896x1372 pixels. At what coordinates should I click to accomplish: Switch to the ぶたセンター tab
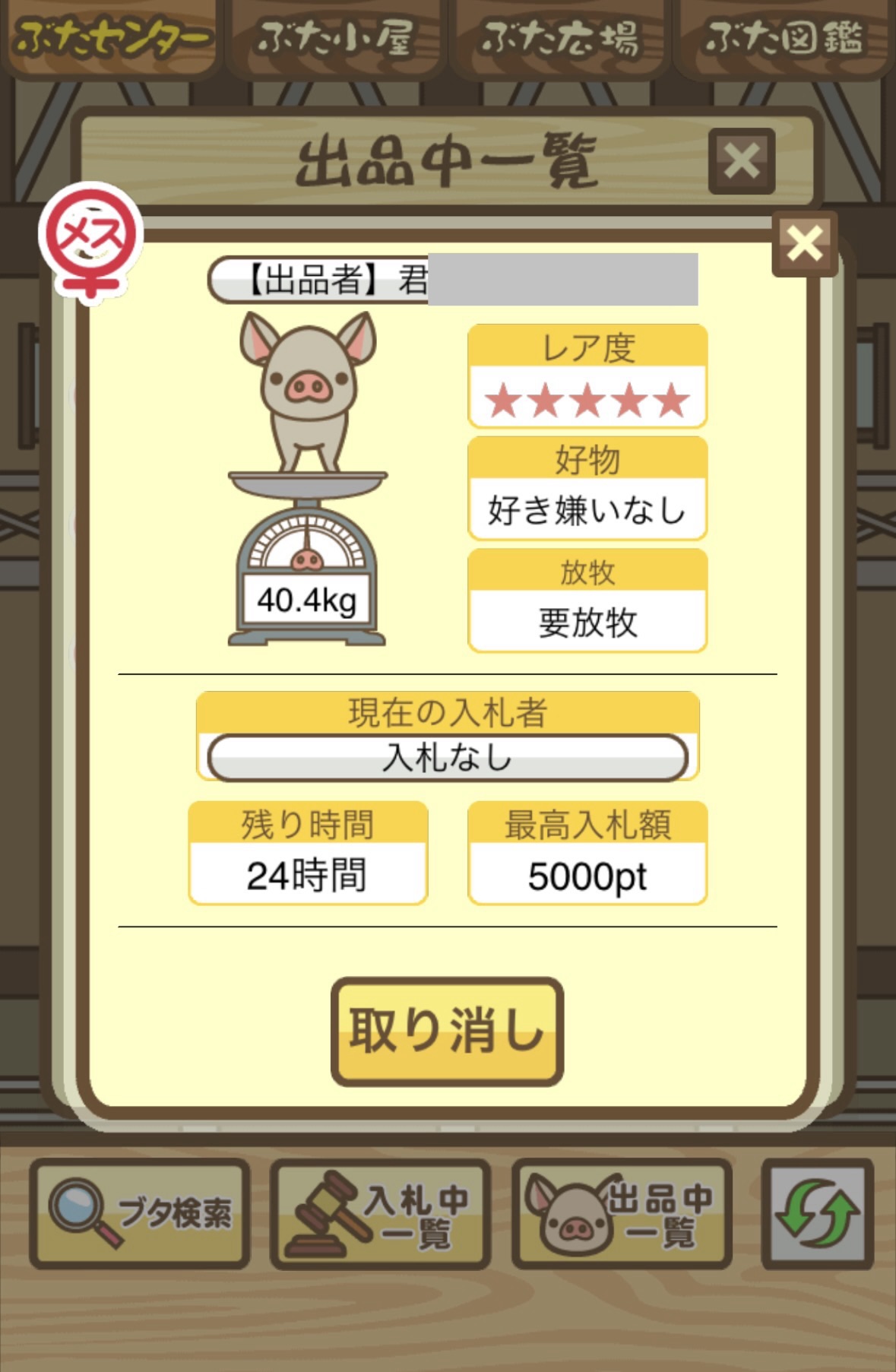110,40
